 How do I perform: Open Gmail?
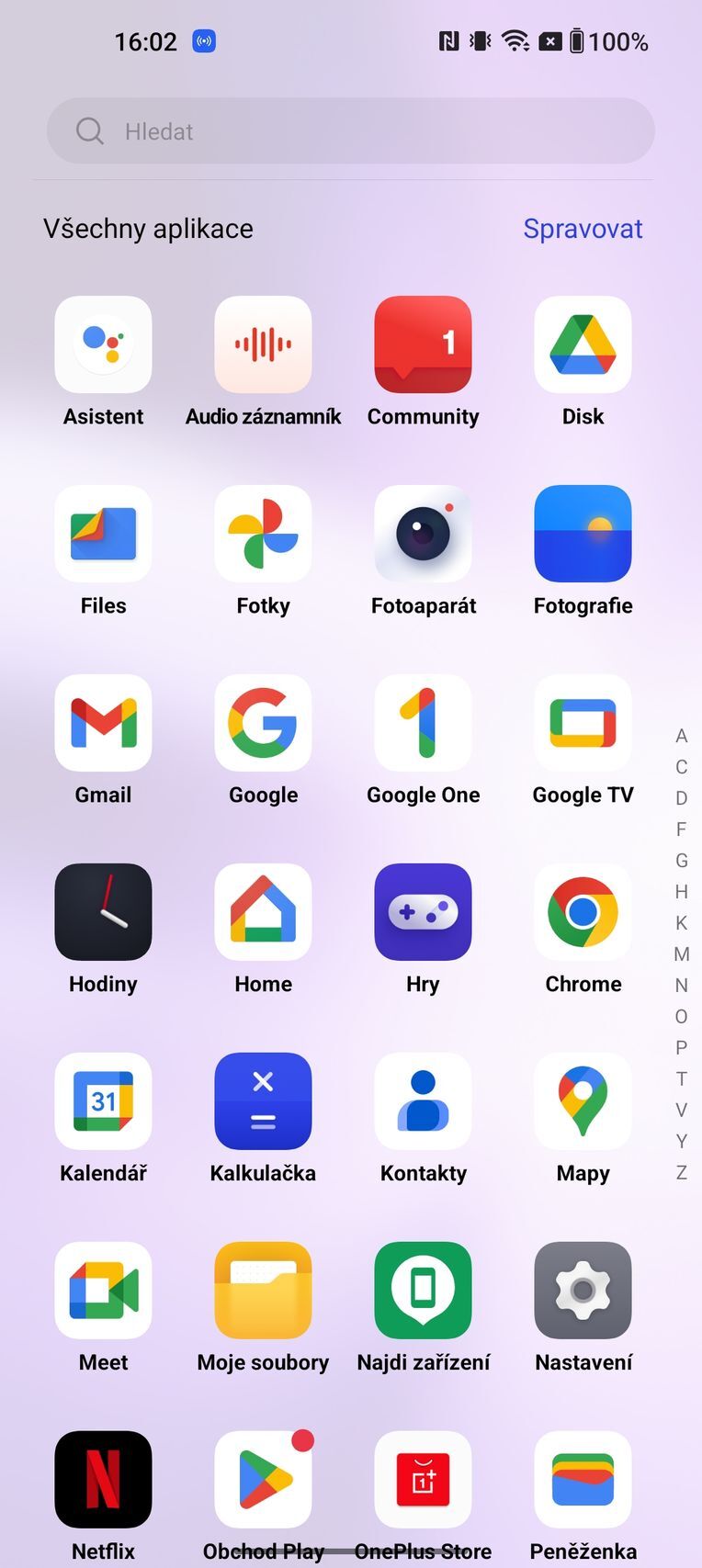[x=103, y=723]
